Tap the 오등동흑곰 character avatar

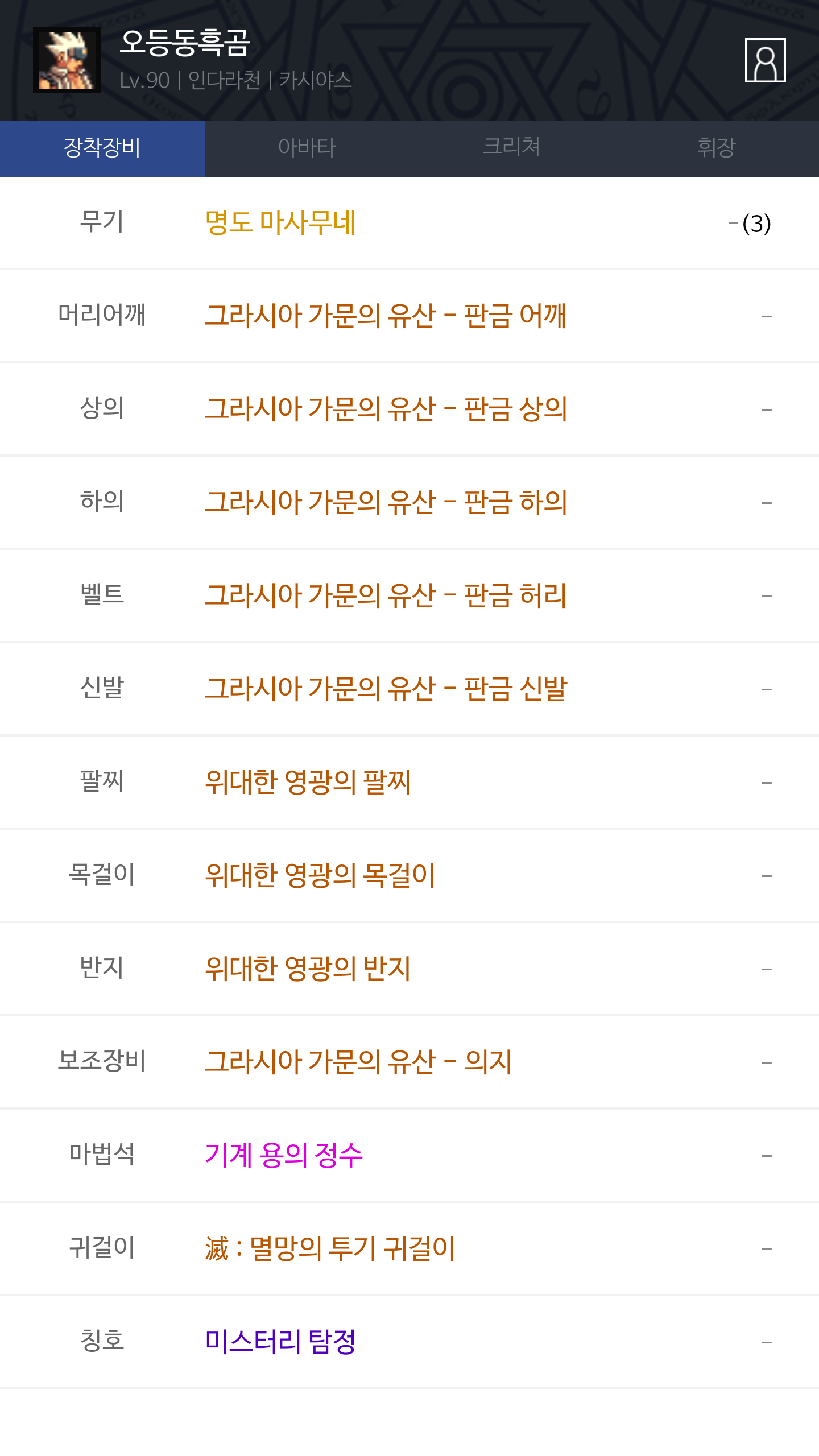[x=67, y=60]
